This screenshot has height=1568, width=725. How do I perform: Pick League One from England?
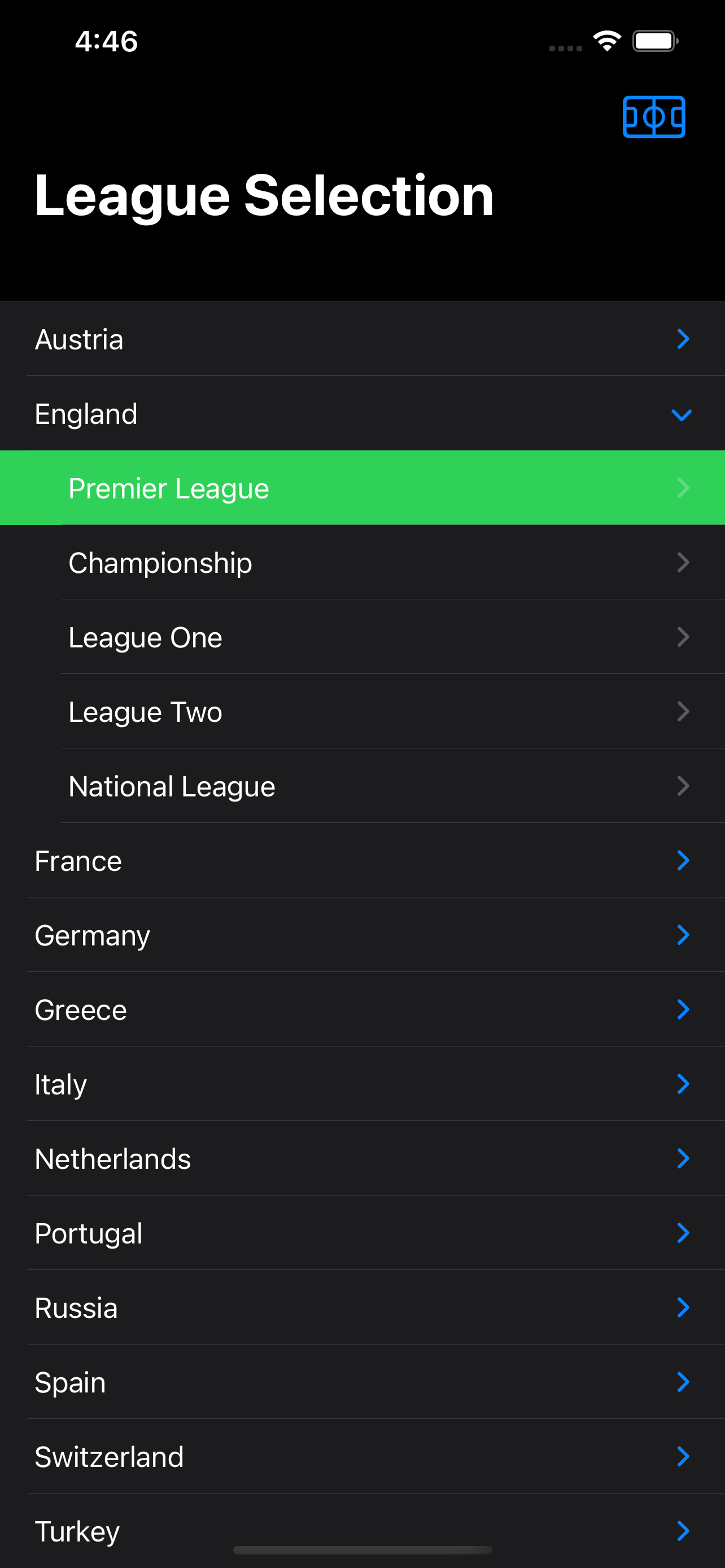[x=362, y=637]
